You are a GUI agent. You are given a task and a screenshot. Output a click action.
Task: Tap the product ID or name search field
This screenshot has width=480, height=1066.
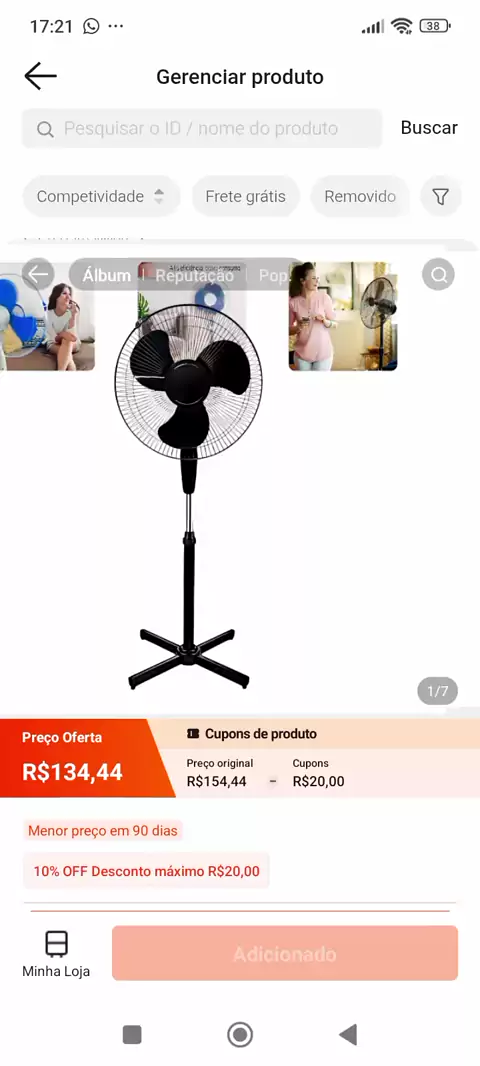[x=202, y=128]
